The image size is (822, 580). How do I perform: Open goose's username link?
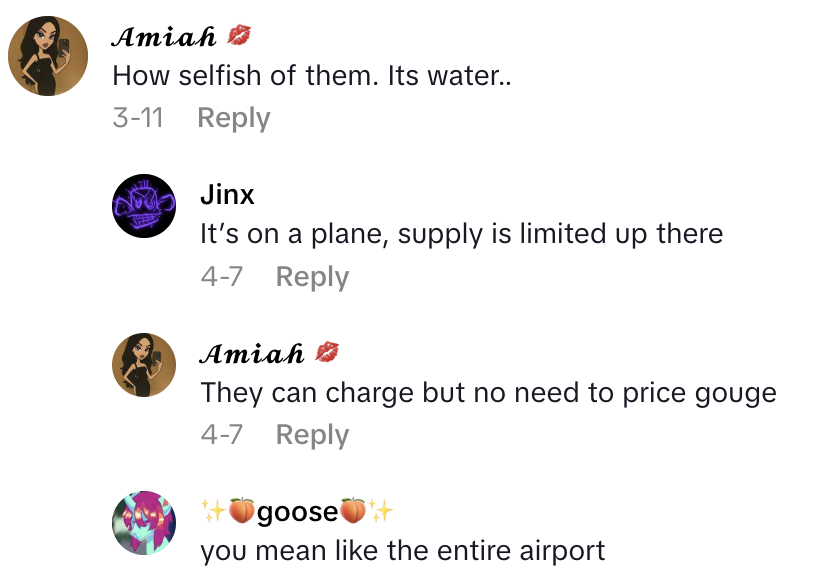(297, 512)
